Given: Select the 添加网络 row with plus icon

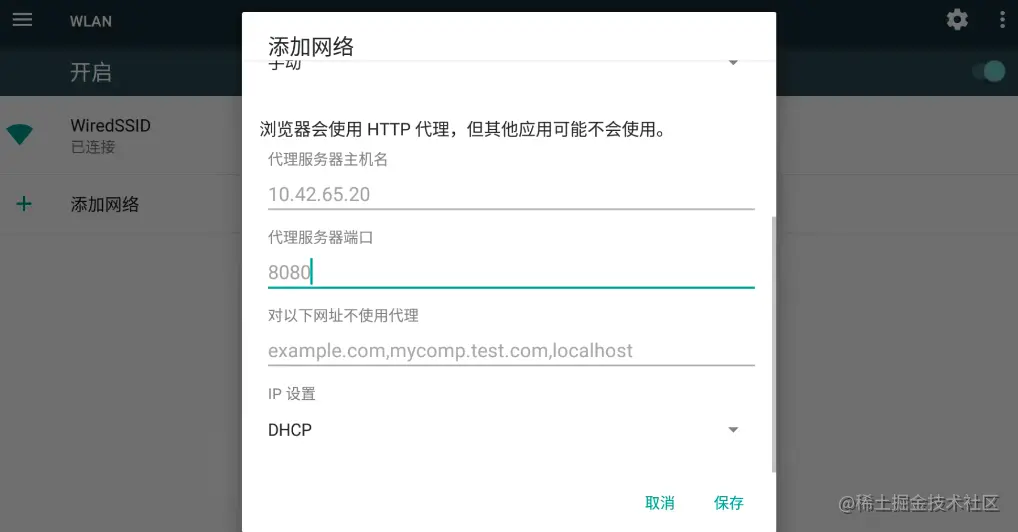Looking at the screenshot, I should tap(104, 205).
